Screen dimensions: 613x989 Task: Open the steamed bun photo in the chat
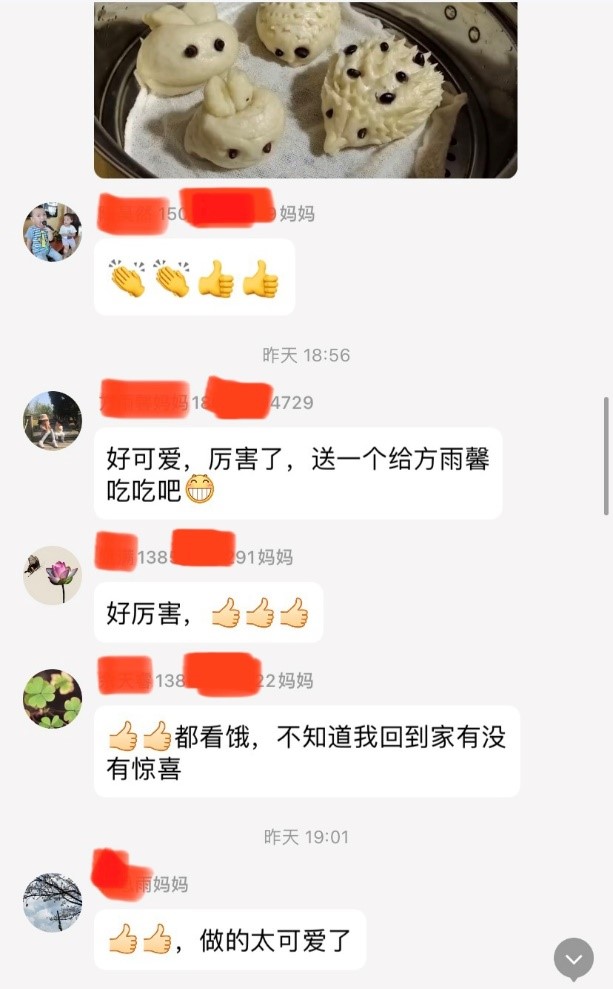[305, 90]
